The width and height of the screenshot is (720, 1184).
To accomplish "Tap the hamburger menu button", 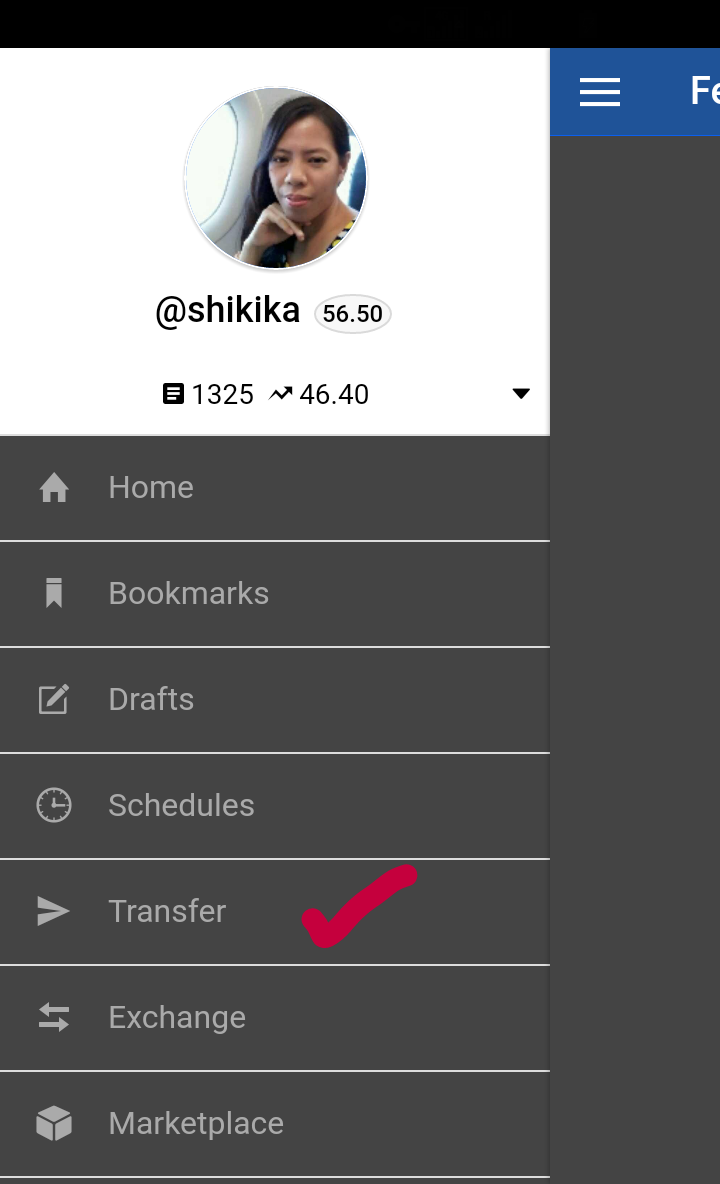I will (600, 92).
